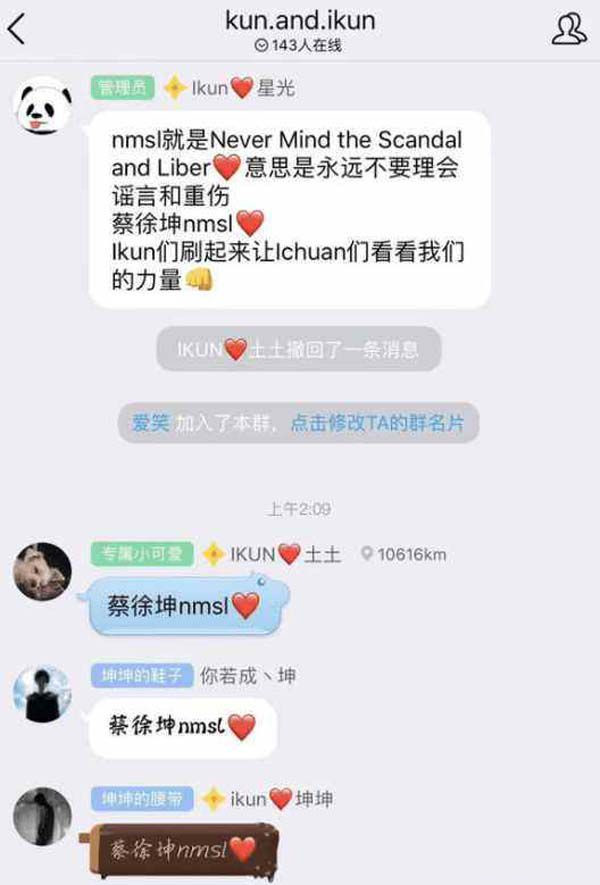The height and width of the screenshot is (885, 600).
Task: Open the avatar of 你若成、坤
Action: tap(42, 694)
